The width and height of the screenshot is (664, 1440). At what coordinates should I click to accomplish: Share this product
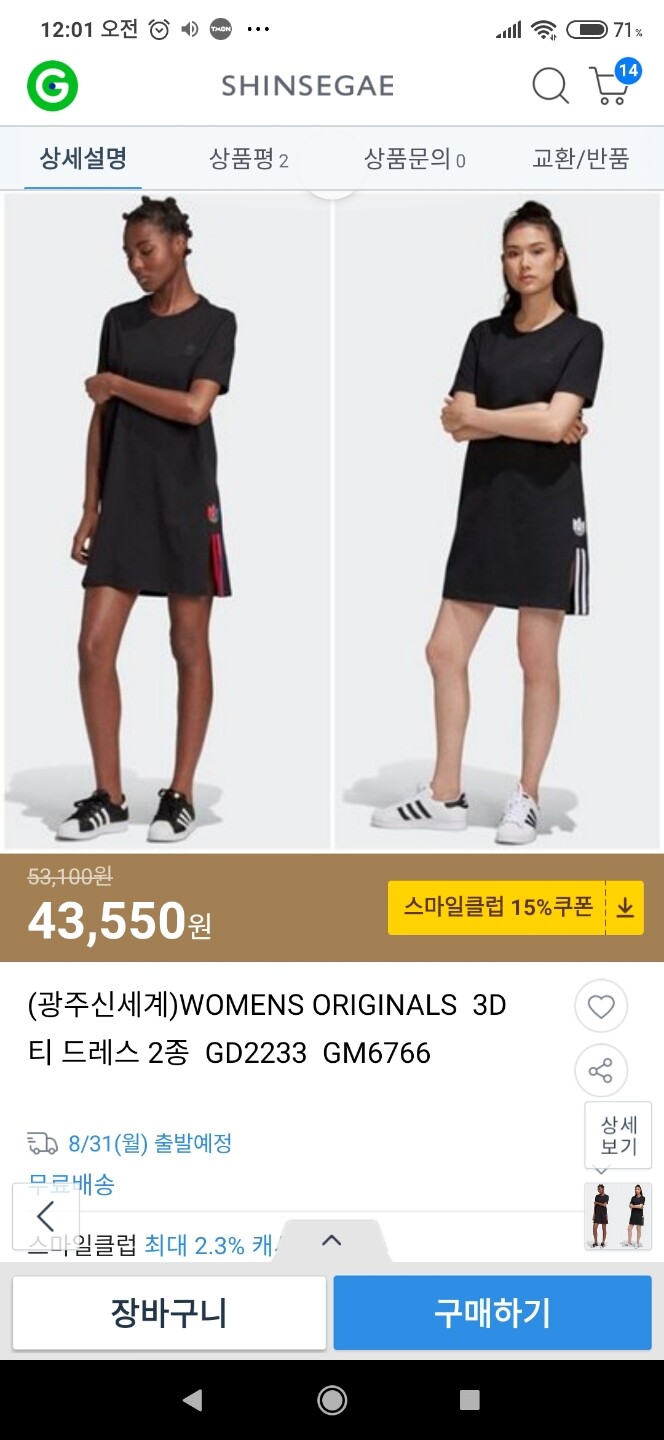pos(601,1072)
